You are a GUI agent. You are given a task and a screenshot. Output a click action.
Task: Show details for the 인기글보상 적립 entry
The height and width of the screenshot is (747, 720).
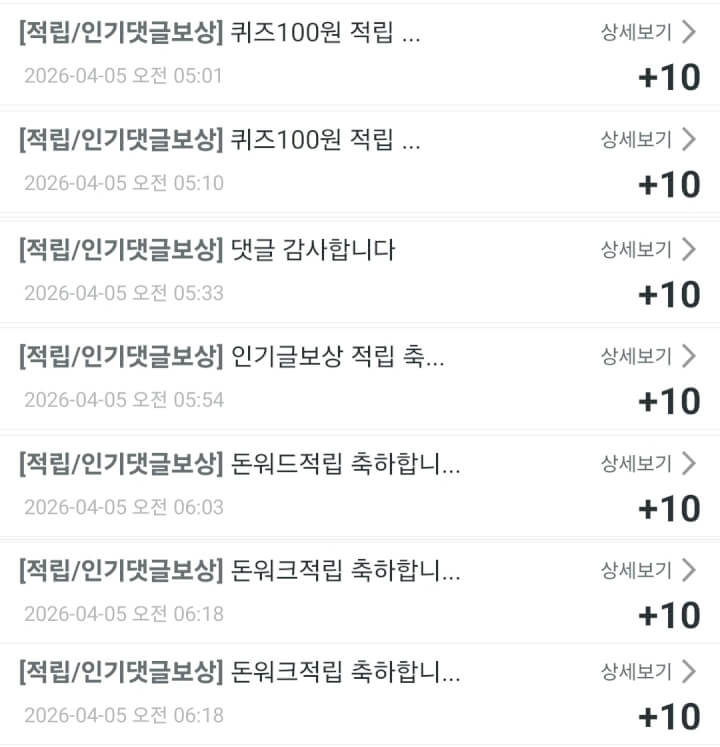click(647, 355)
